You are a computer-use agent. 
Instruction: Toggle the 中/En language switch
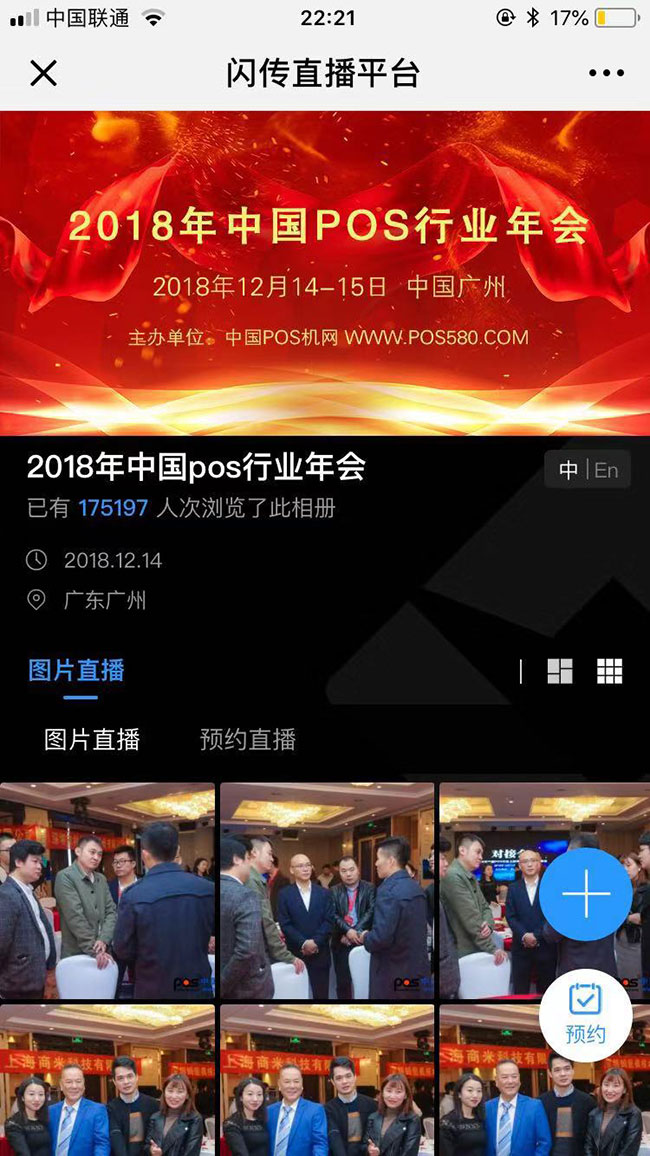tap(588, 470)
